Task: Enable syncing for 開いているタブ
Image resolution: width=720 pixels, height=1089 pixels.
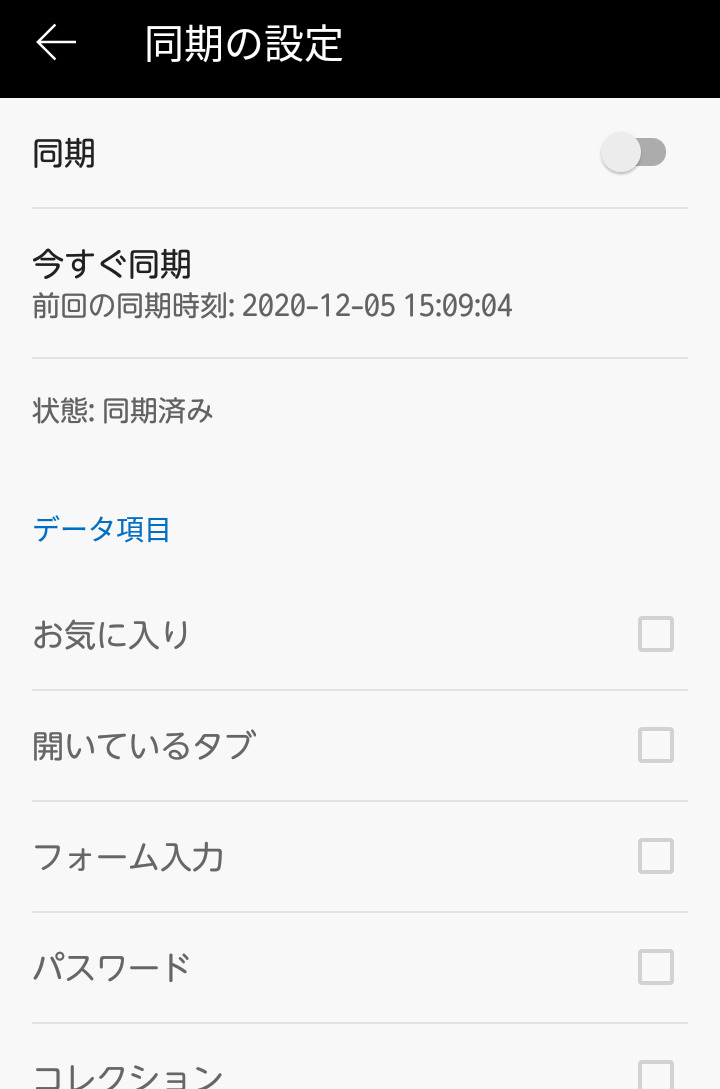Action: [656, 745]
